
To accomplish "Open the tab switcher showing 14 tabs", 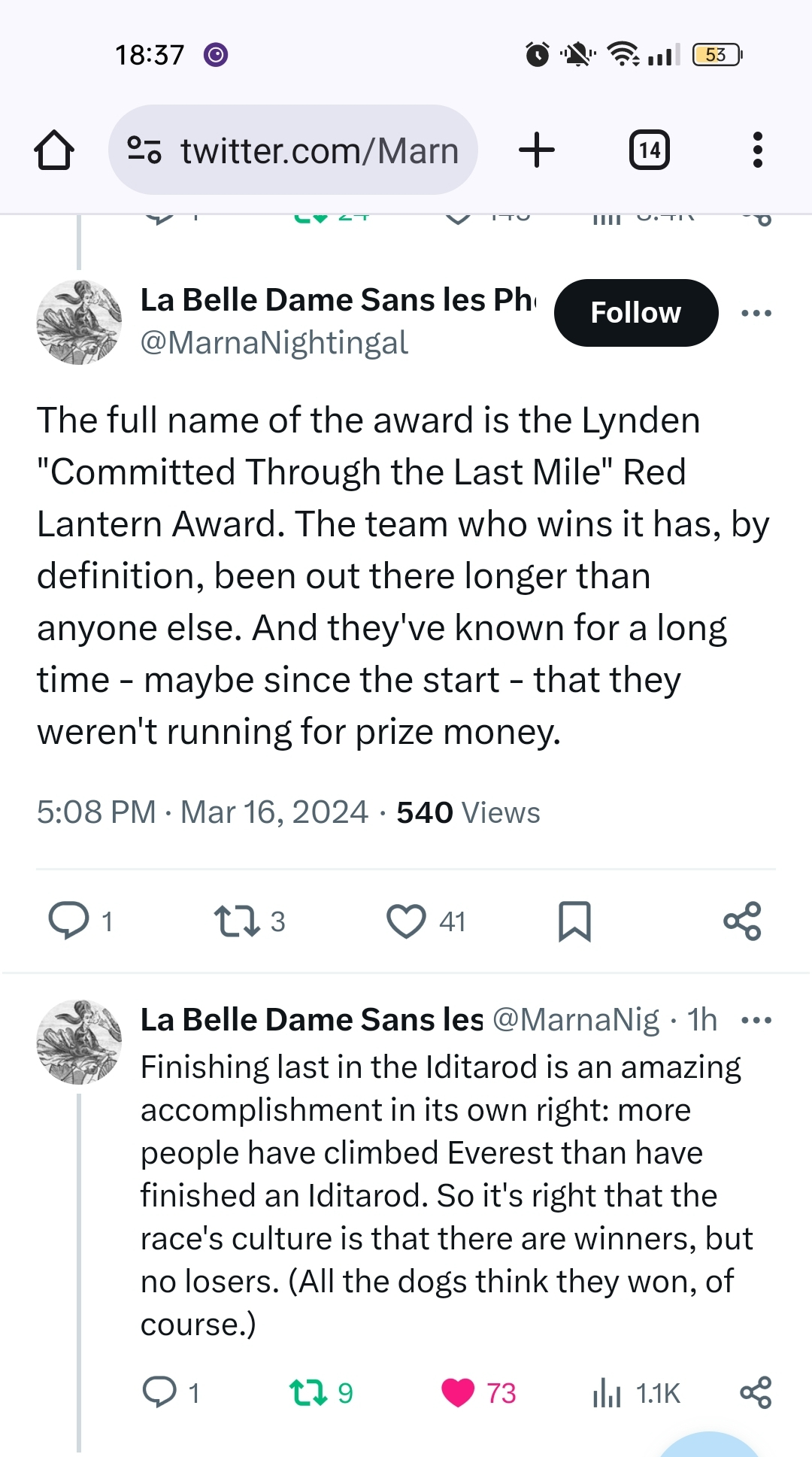I will [650, 150].
